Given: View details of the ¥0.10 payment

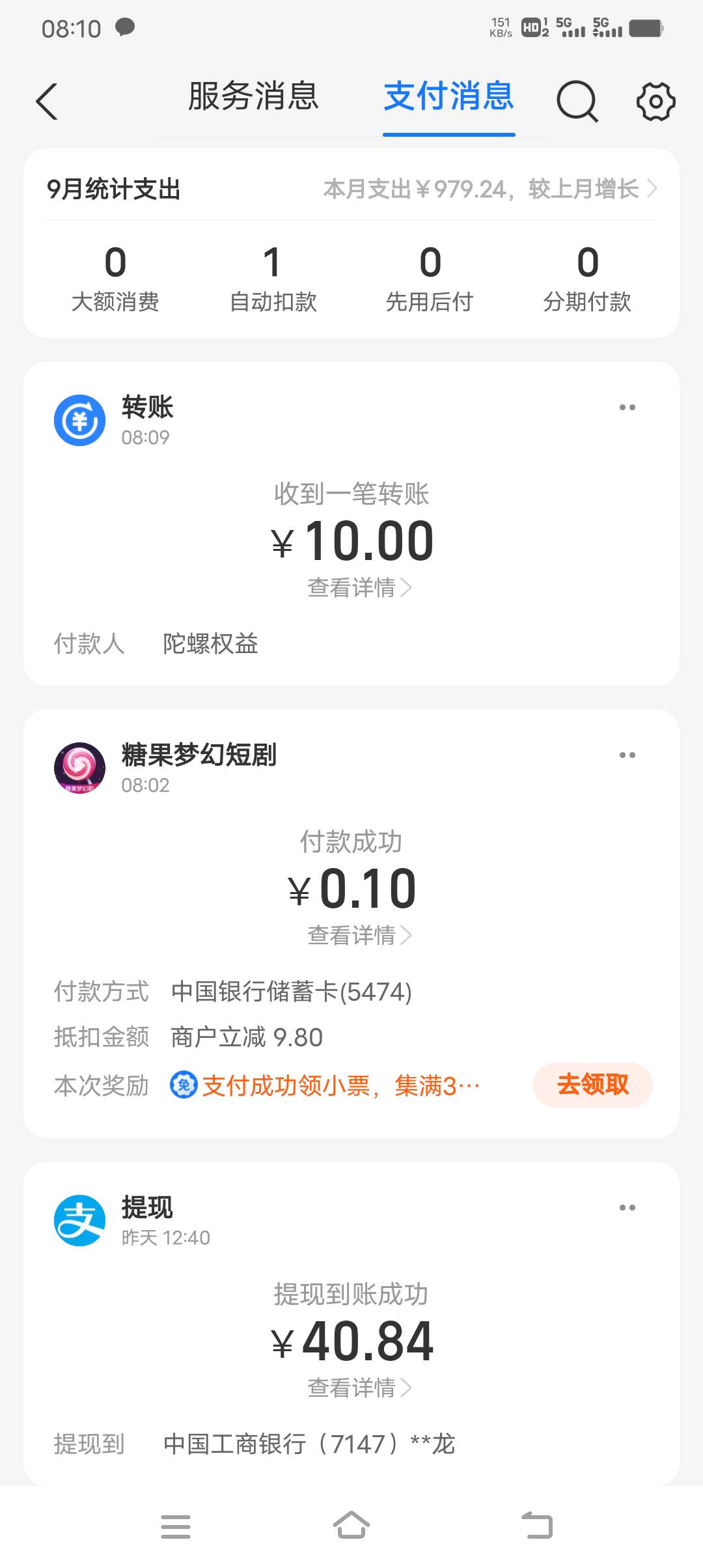Looking at the screenshot, I should [x=359, y=936].
